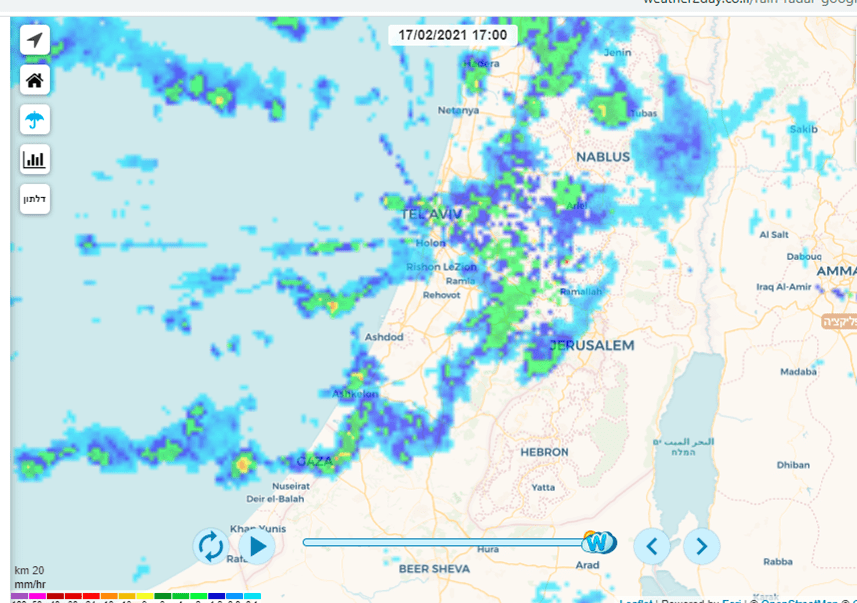Advance to the next radar frame
The width and height of the screenshot is (857, 603).
[701, 546]
